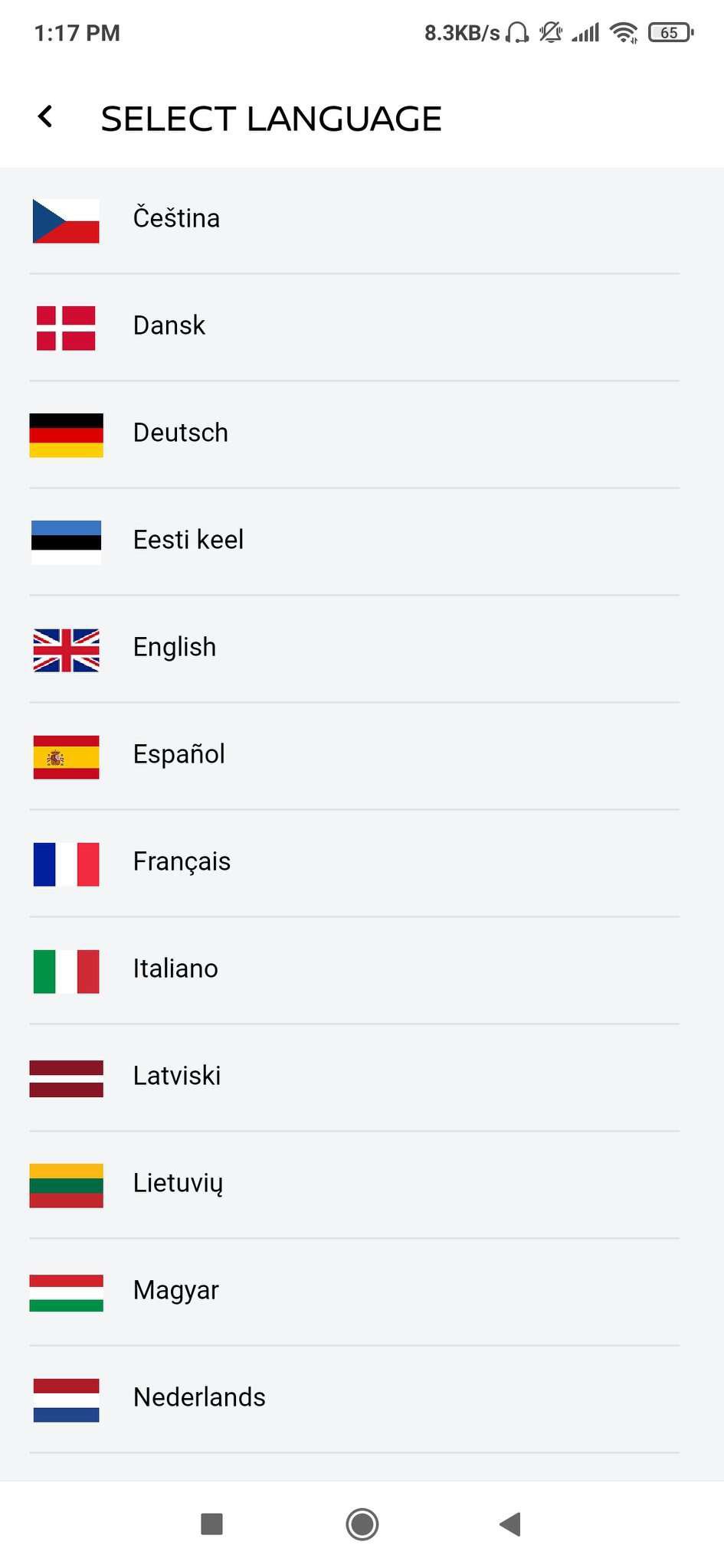The height and width of the screenshot is (1568, 724).
Task: Open recent apps with the square button
Action: tap(211, 1524)
